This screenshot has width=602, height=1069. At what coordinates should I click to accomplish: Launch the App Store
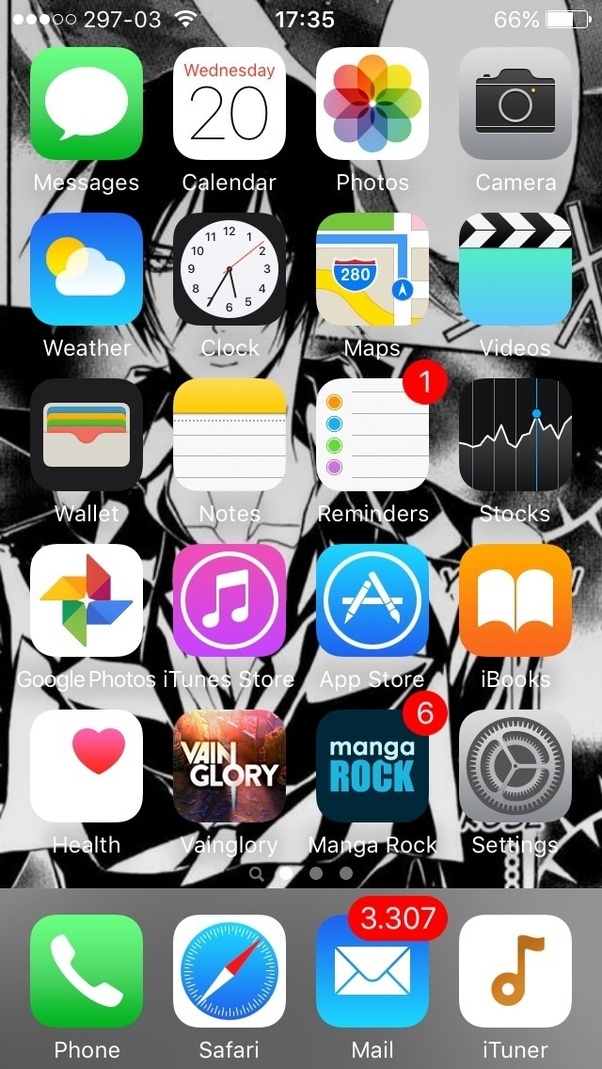pyautogui.click(x=372, y=600)
